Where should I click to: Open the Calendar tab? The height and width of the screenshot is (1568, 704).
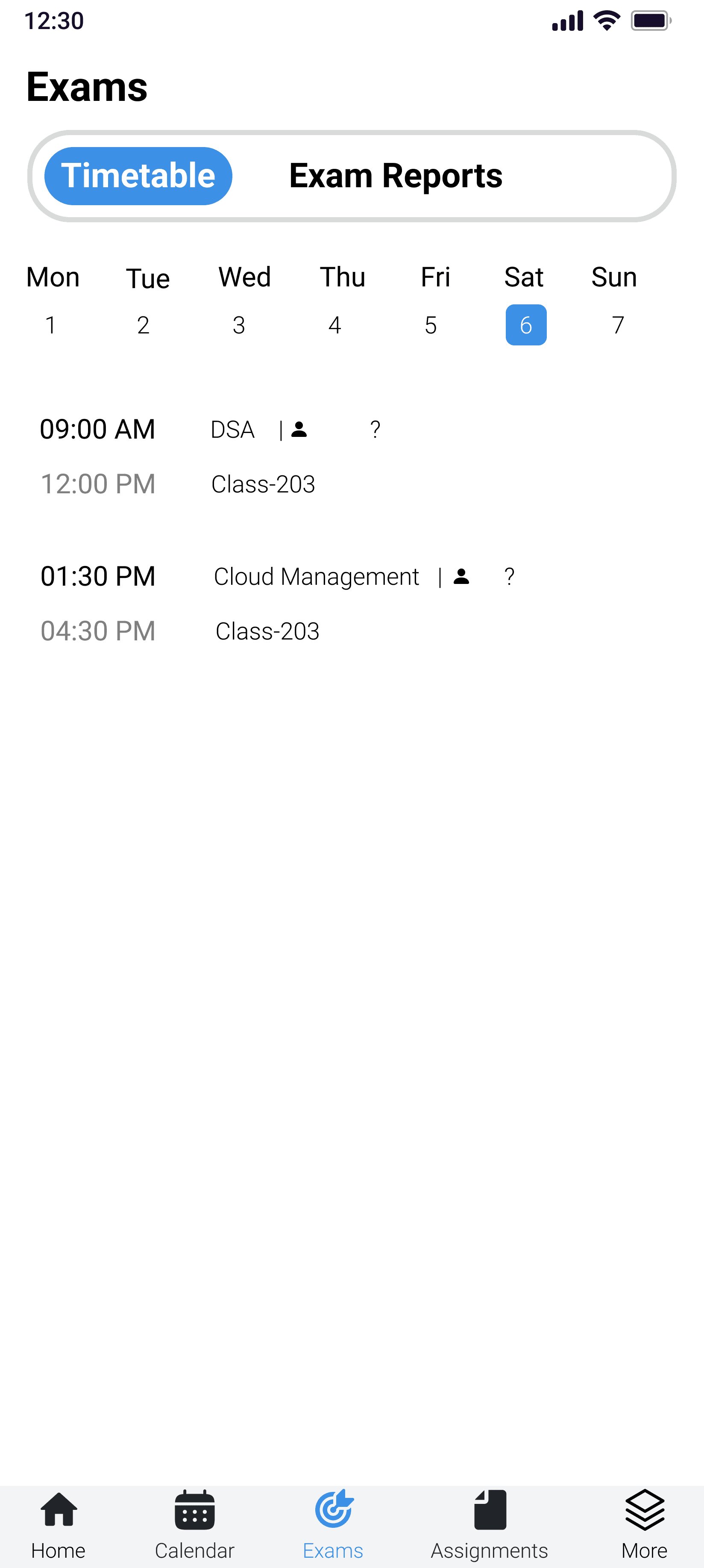pos(195,1524)
